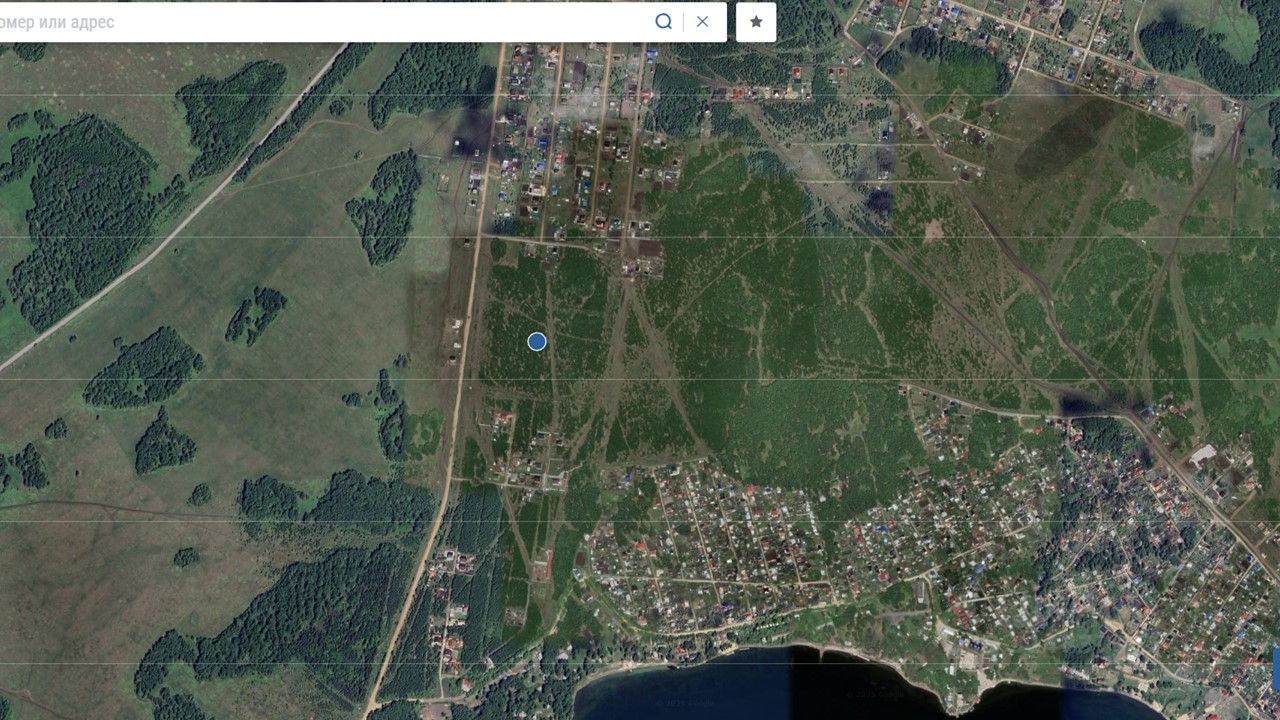
Task: Run search with the magnifier icon
Action: (663, 22)
